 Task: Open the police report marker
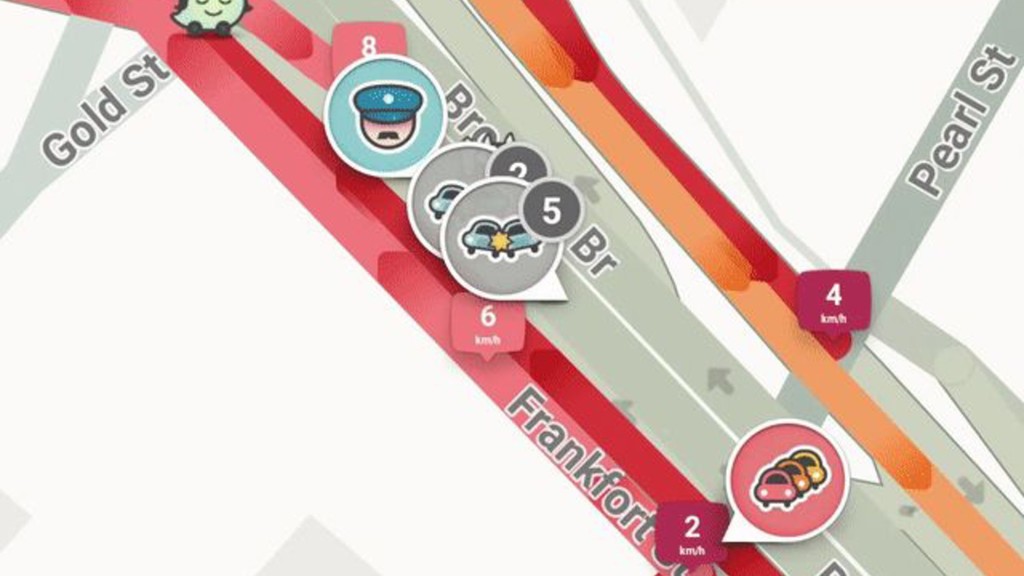387,116
